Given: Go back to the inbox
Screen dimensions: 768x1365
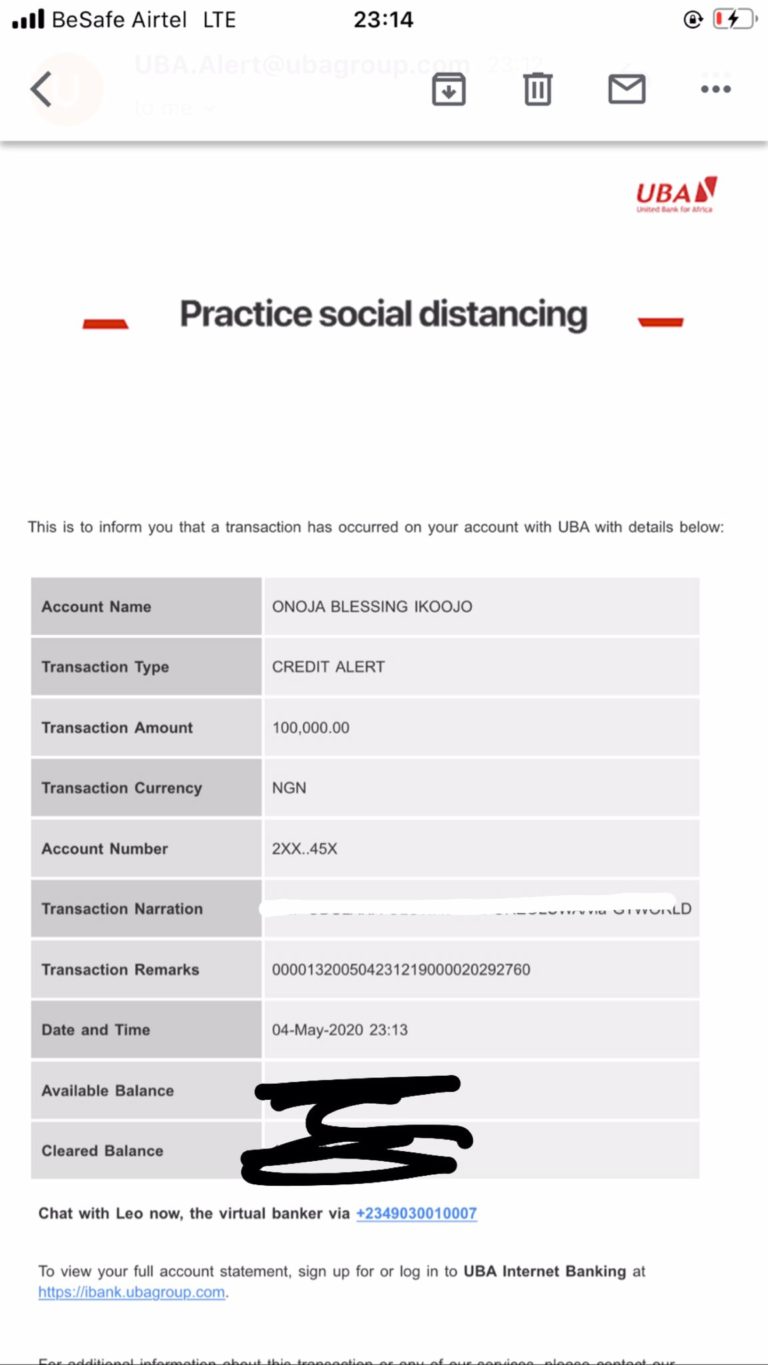Looking at the screenshot, I should pyautogui.click(x=41, y=89).
